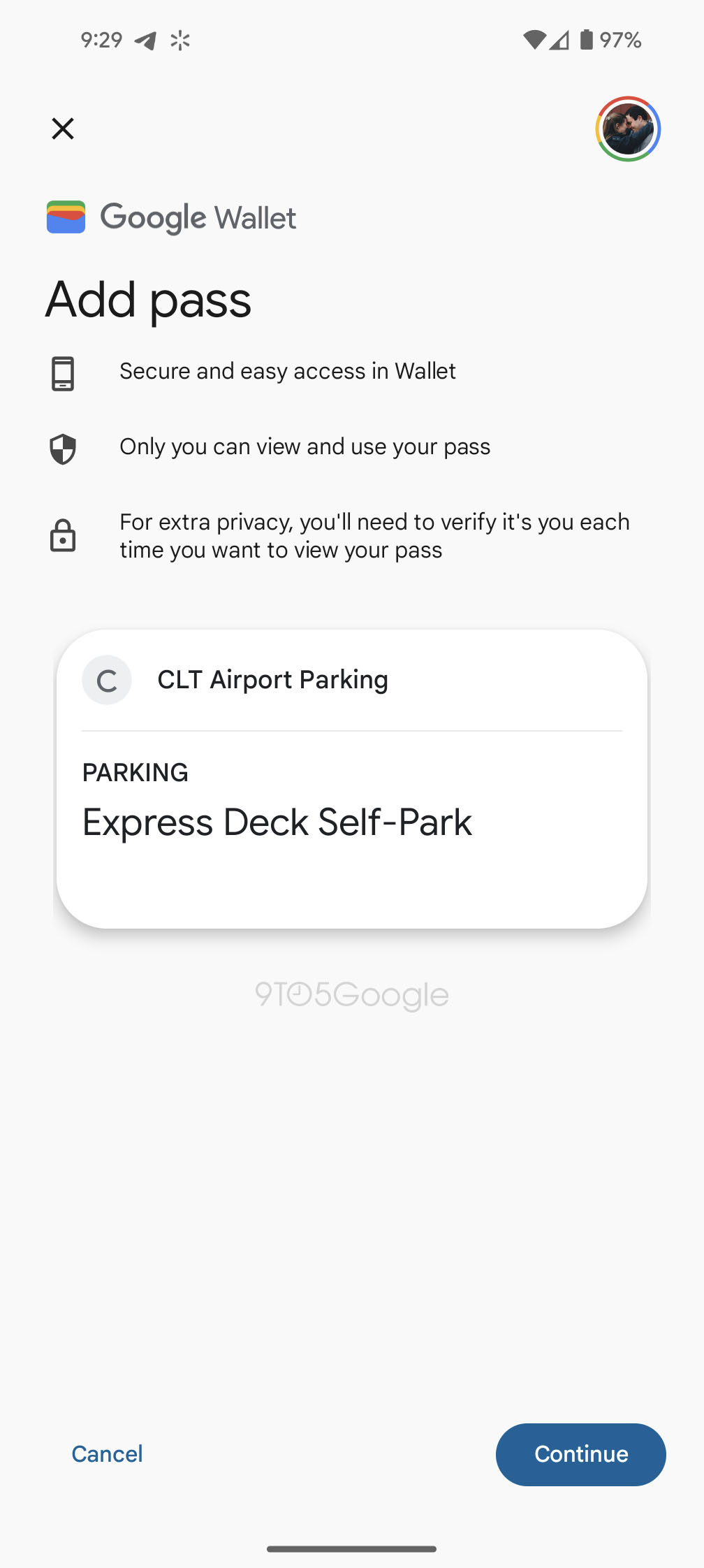
Task: Click the PARKING label on the pass
Action: coord(135,772)
